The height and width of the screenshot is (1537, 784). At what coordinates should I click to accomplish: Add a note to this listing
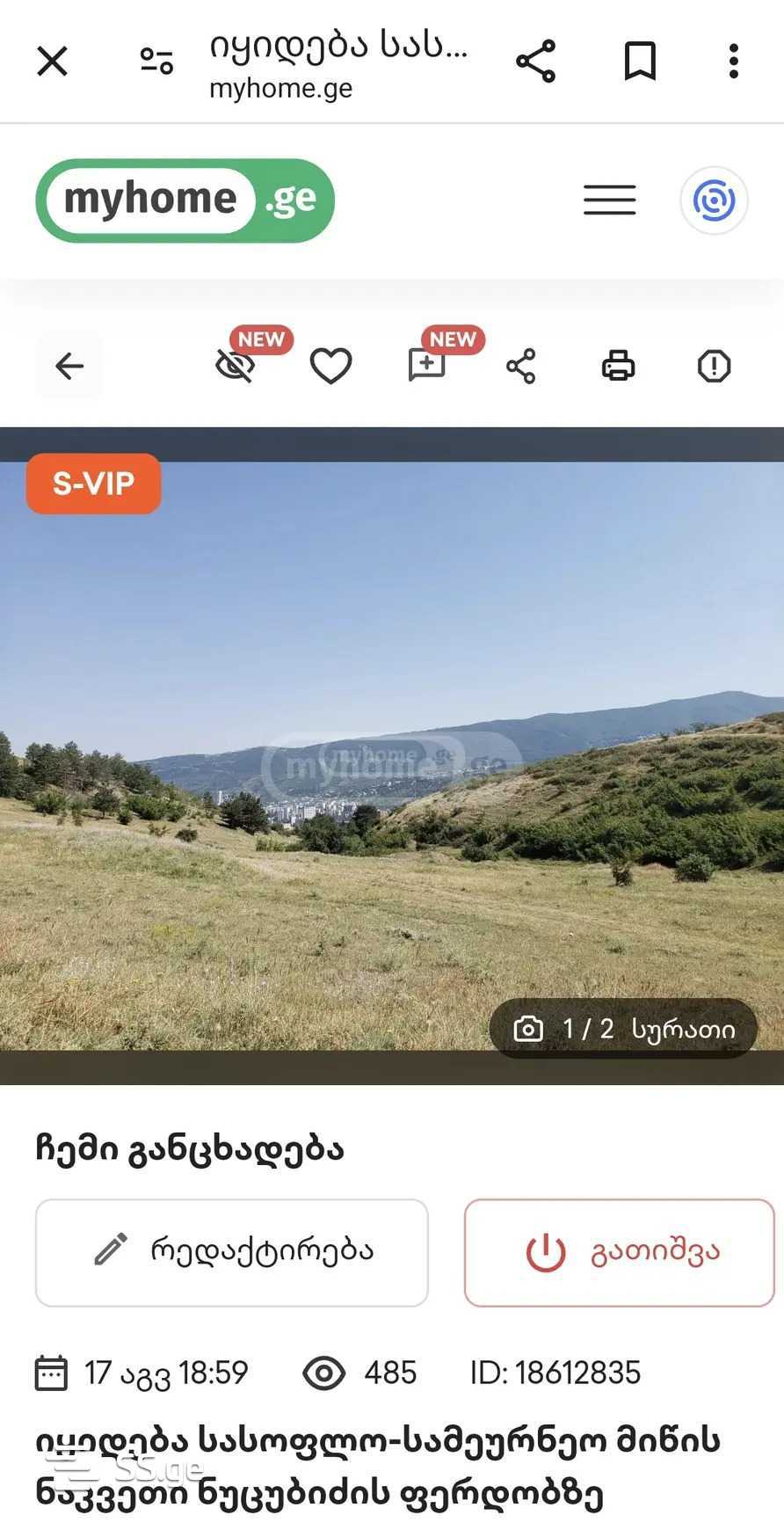pyautogui.click(x=427, y=366)
